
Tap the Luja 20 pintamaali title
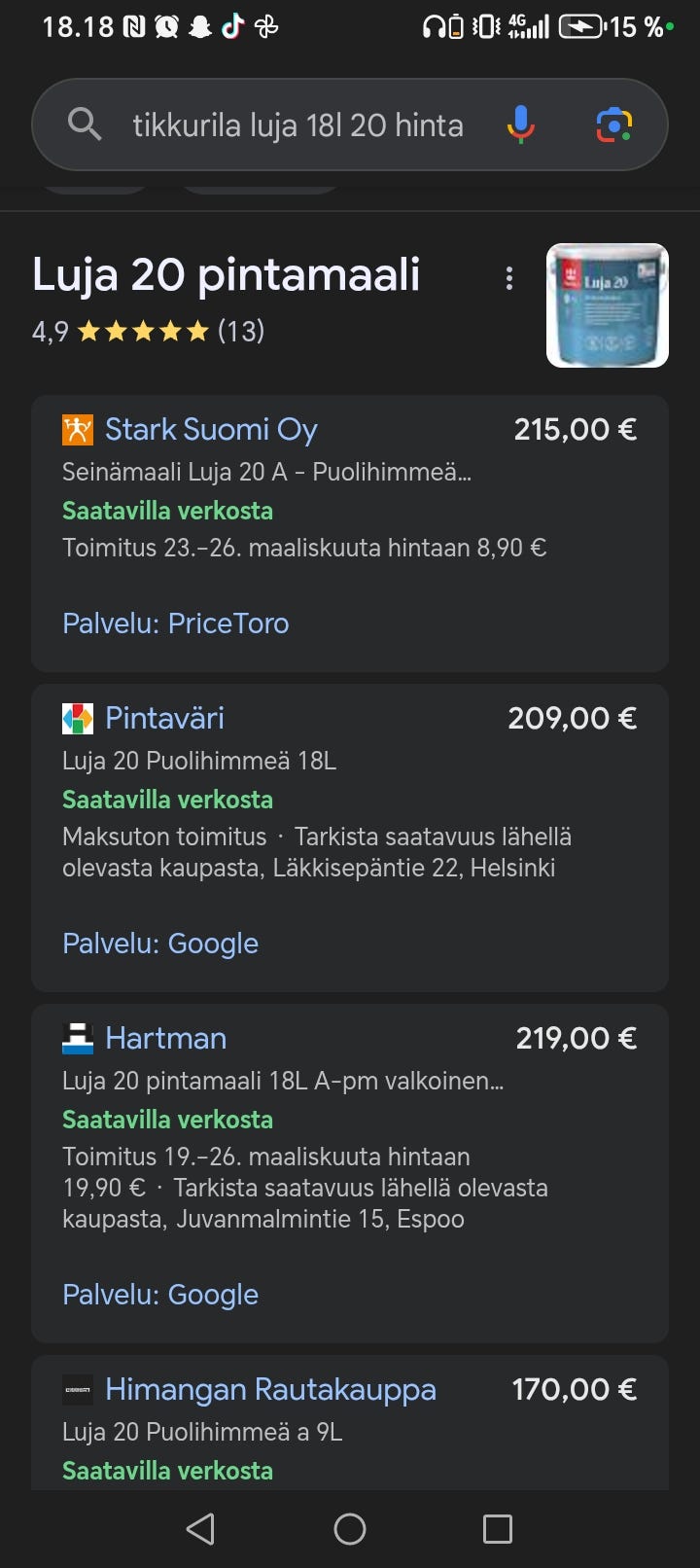pyautogui.click(x=225, y=275)
